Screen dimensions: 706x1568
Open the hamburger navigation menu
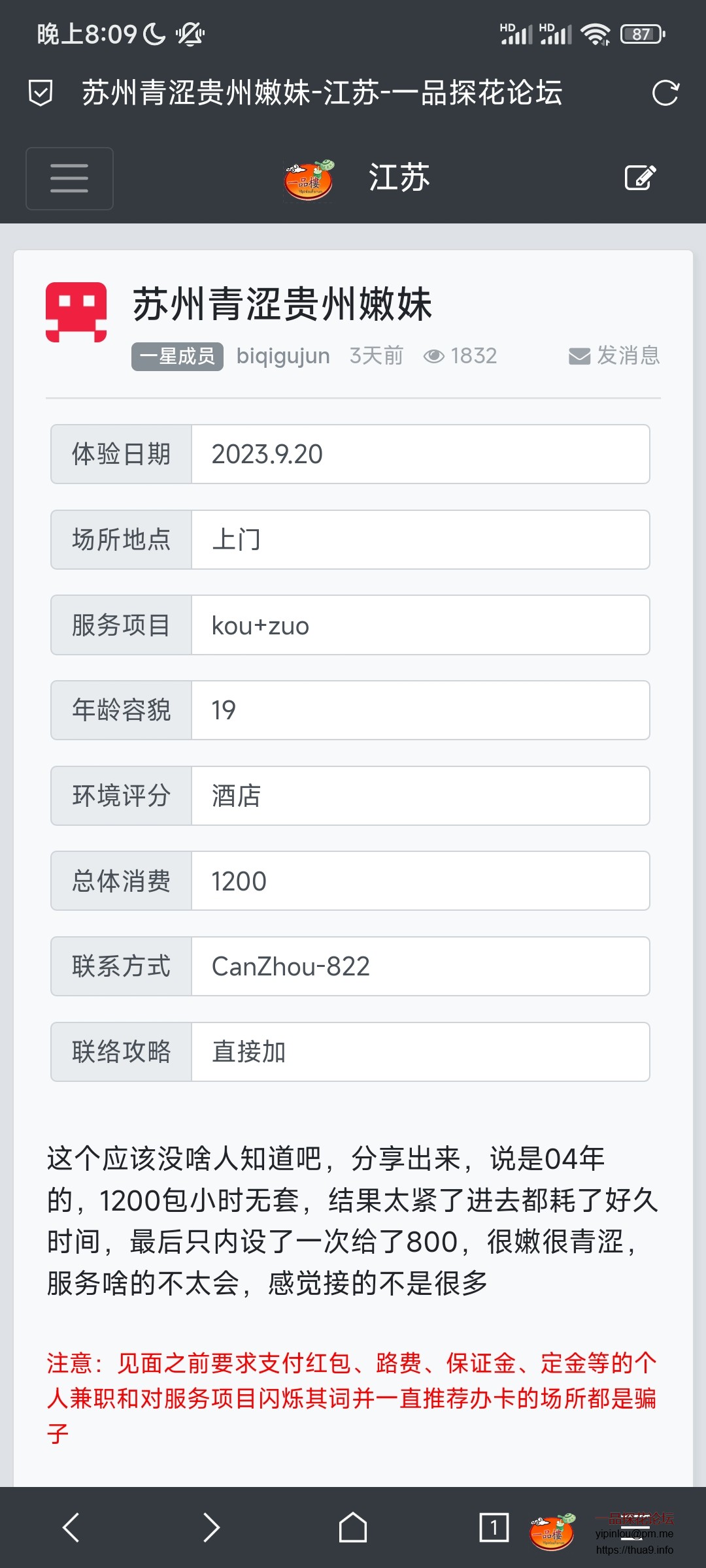click(x=69, y=178)
